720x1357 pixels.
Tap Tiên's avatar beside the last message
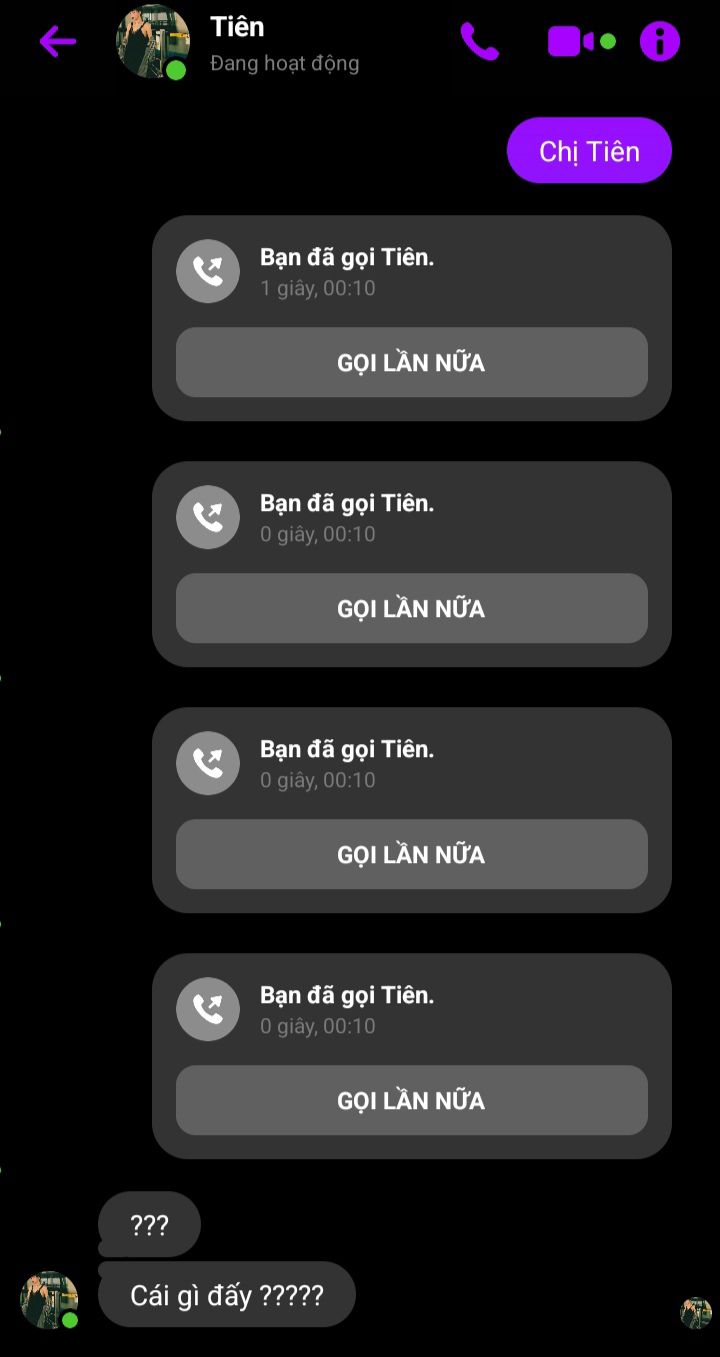pyautogui.click(x=48, y=1299)
